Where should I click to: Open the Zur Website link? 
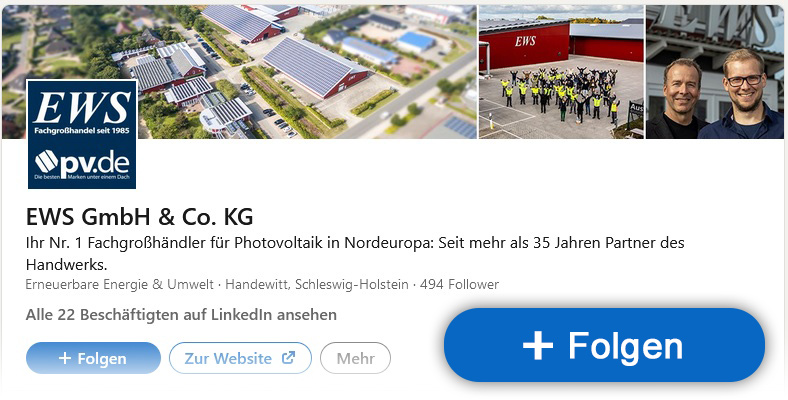240,358
